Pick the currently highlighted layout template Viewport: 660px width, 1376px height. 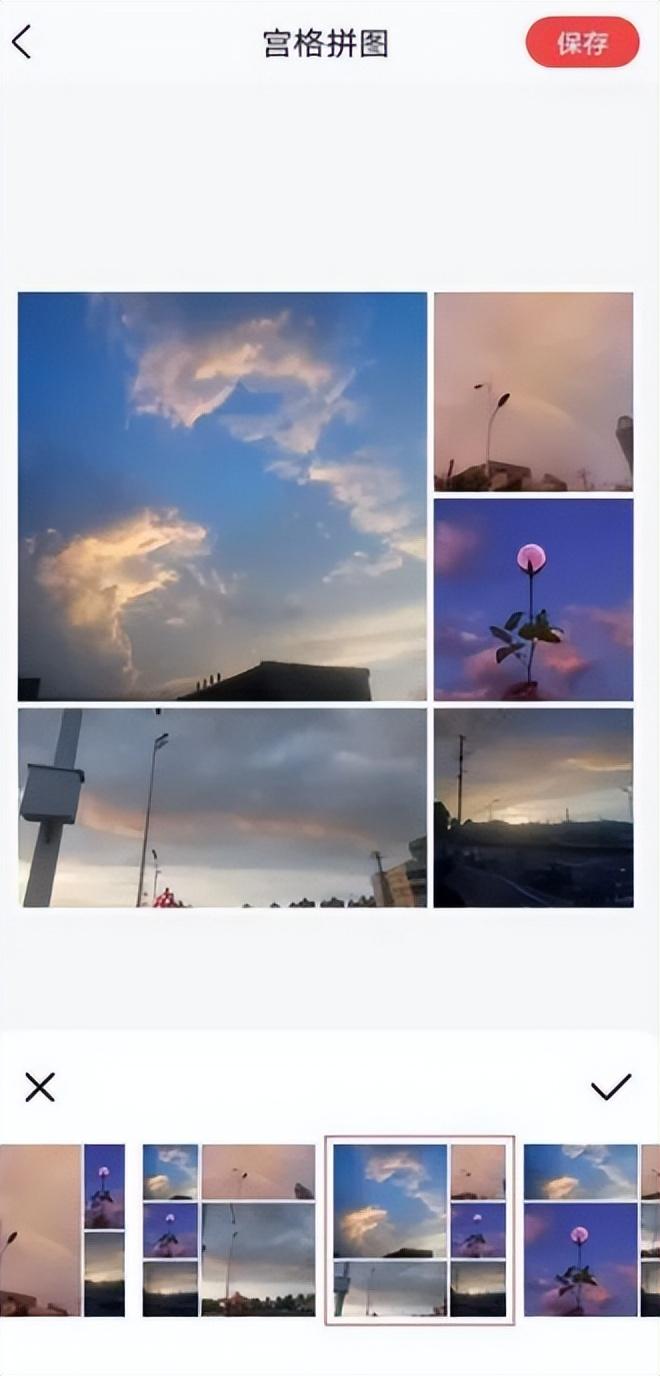pyautogui.click(x=419, y=1230)
